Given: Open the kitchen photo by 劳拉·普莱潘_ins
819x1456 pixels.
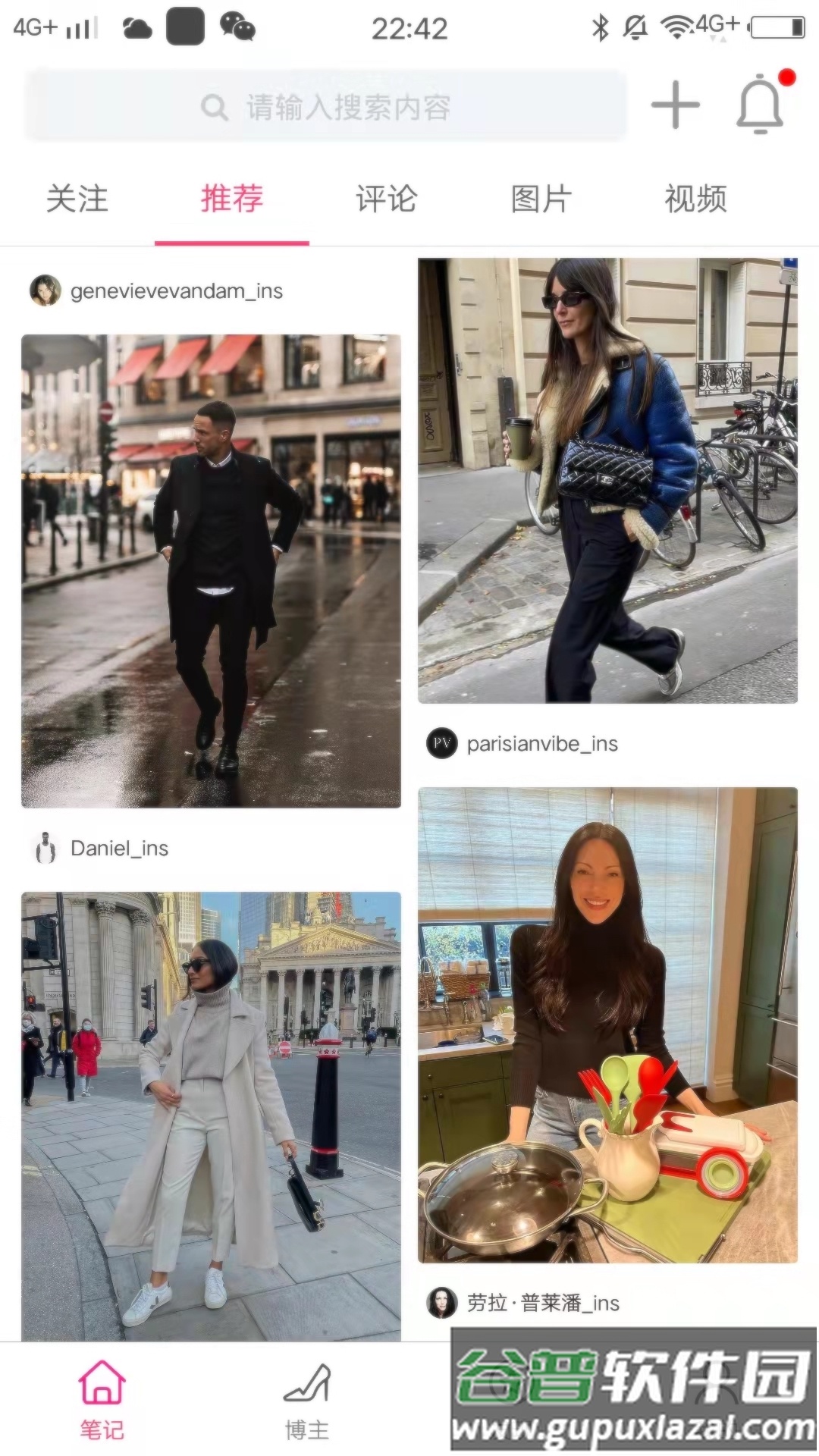Looking at the screenshot, I should [x=607, y=1025].
